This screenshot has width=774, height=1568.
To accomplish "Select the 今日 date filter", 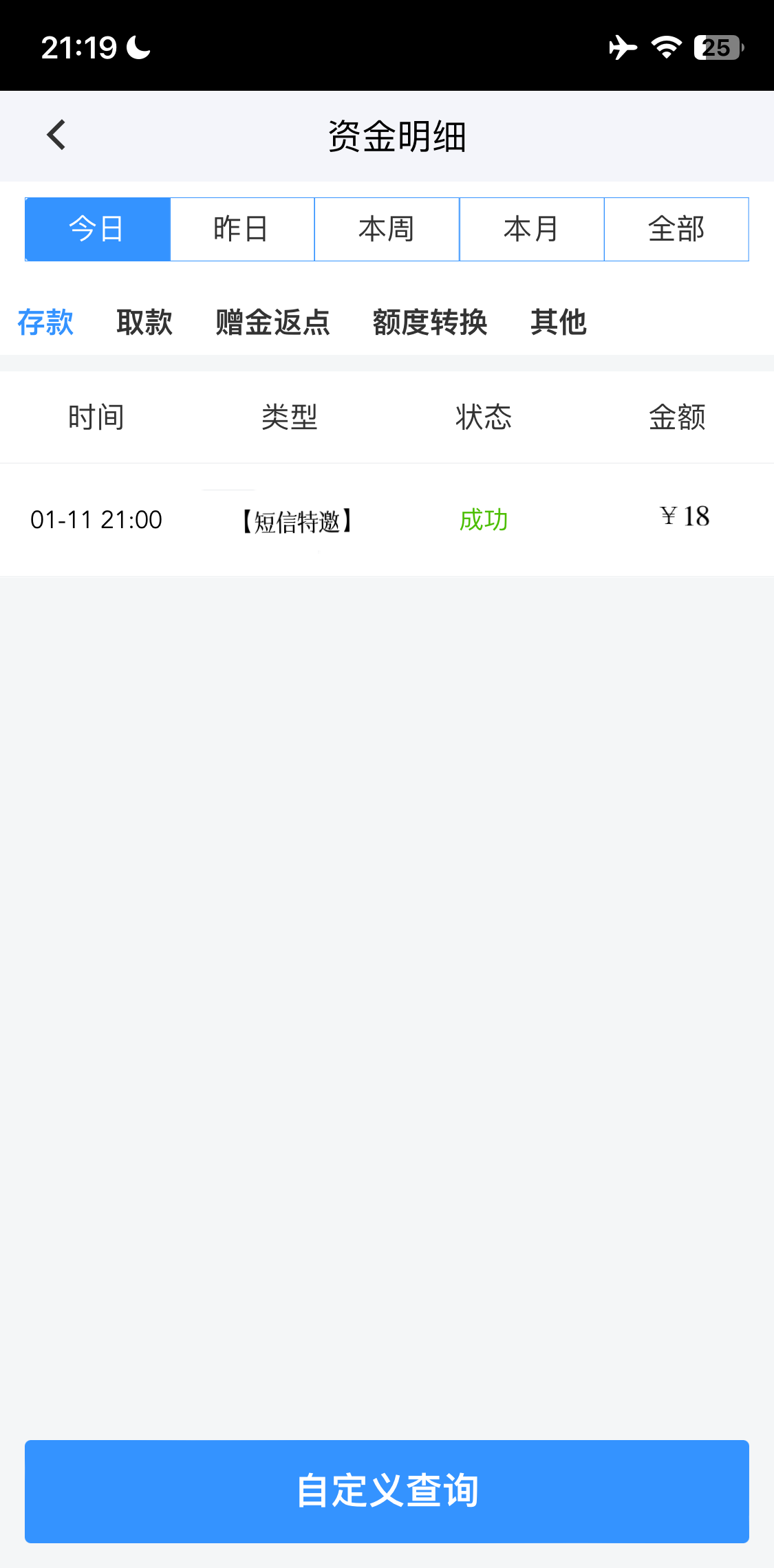I will 97,229.
